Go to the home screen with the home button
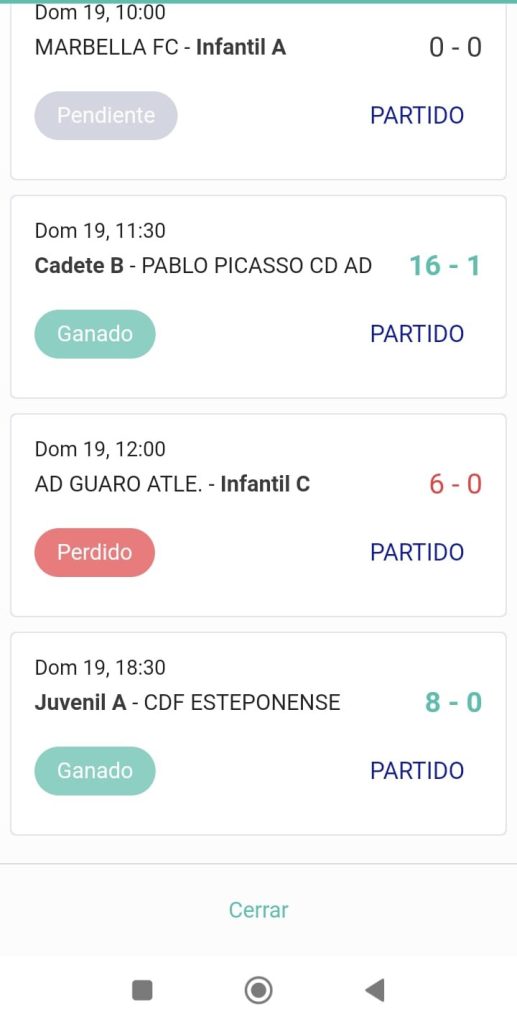 click(258, 990)
